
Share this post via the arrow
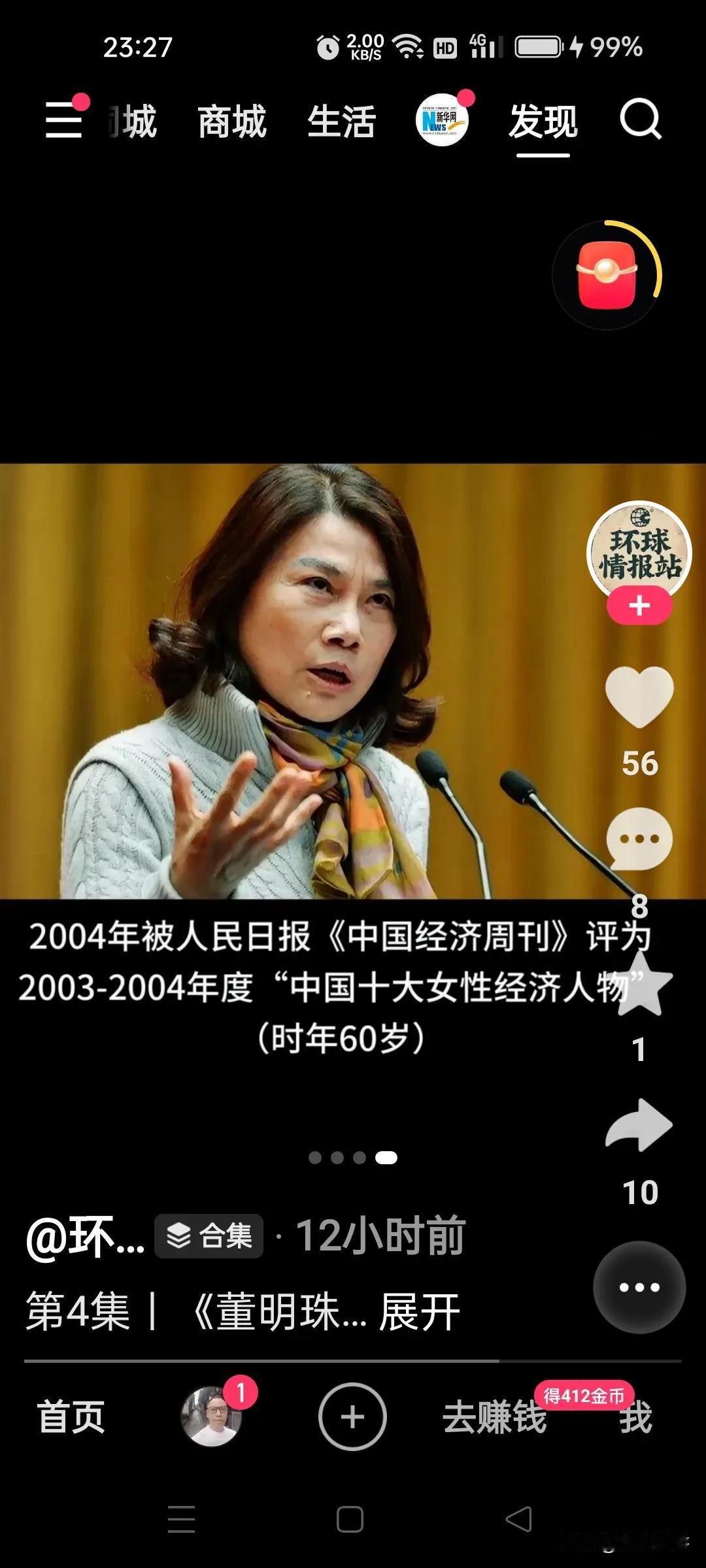pyautogui.click(x=639, y=1125)
